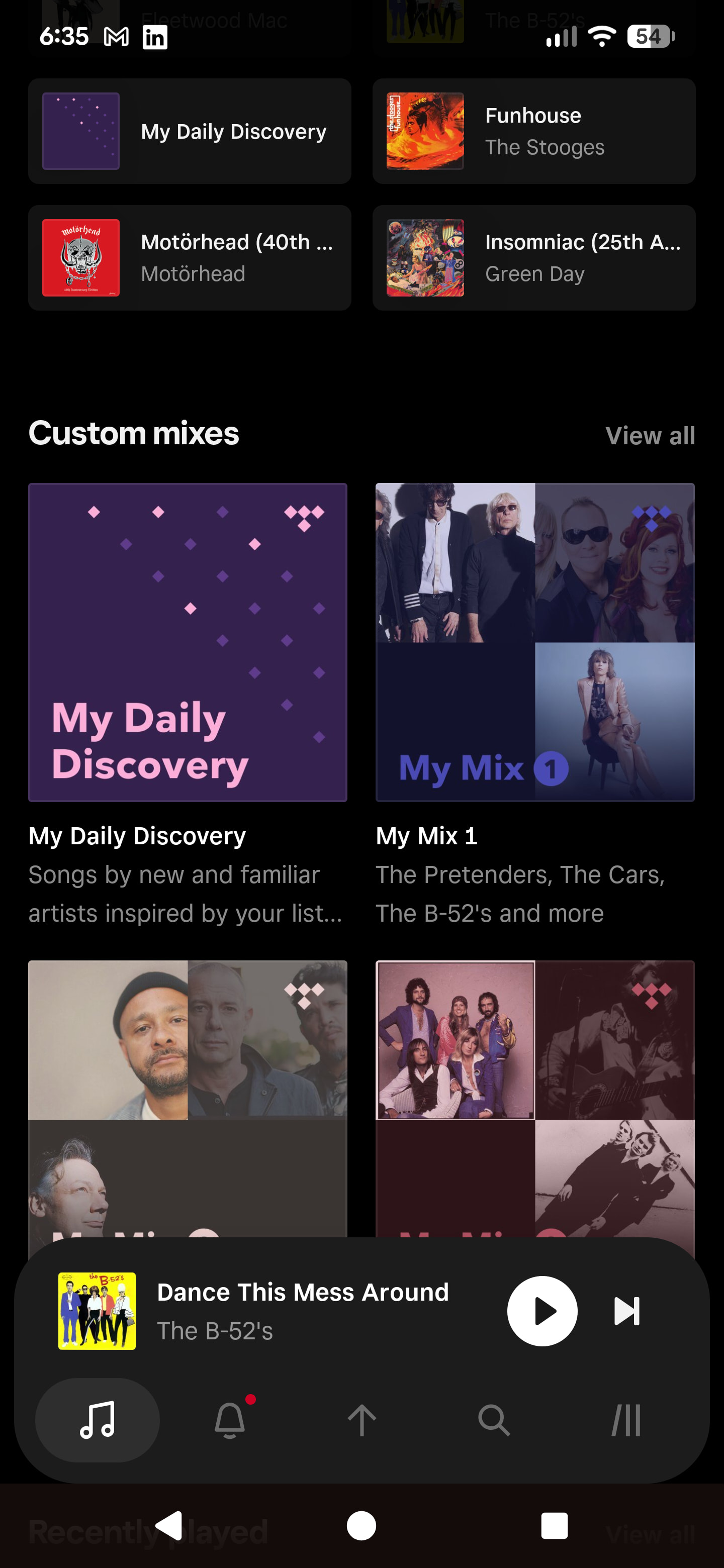Open the mix with Fleetwood Mac cover
The width and height of the screenshot is (724, 1568).
[534, 1096]
